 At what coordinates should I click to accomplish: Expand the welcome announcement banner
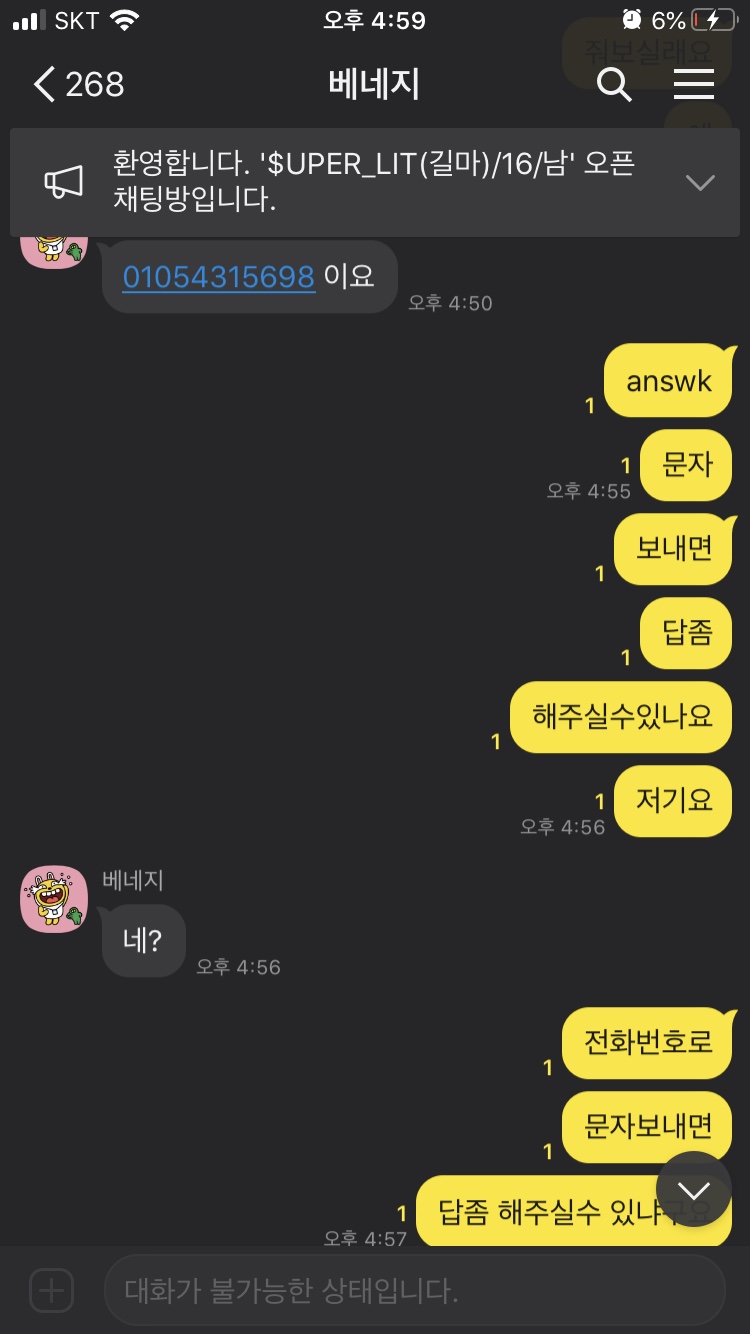[700, 182]
